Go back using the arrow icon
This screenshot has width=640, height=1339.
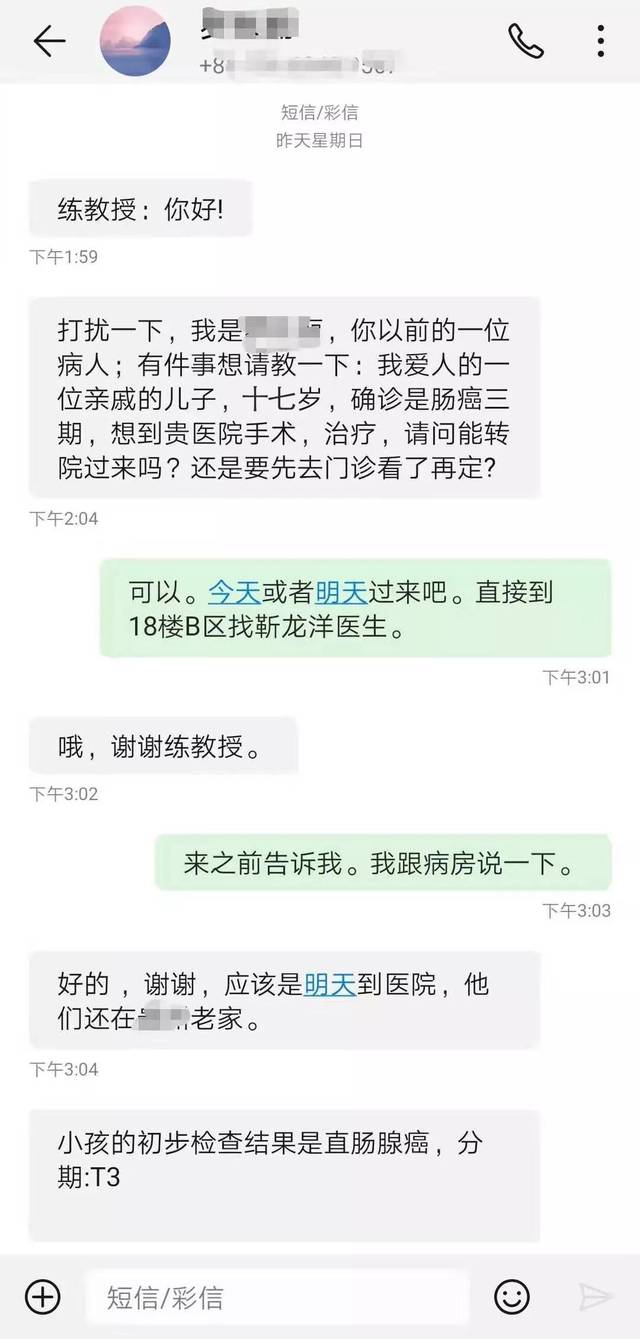click(48, 41)
